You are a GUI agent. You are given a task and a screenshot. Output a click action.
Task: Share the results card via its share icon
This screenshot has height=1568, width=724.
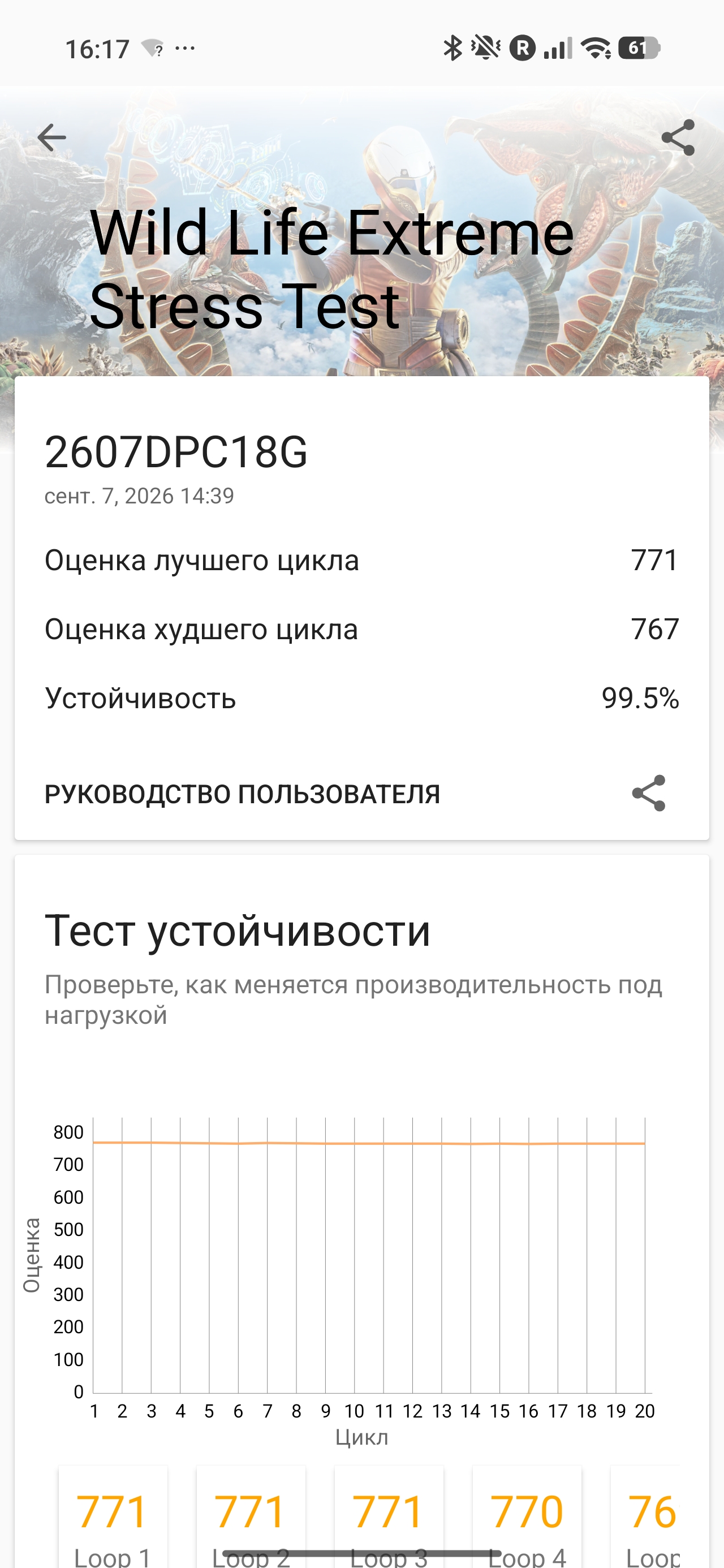coord(649,793)
